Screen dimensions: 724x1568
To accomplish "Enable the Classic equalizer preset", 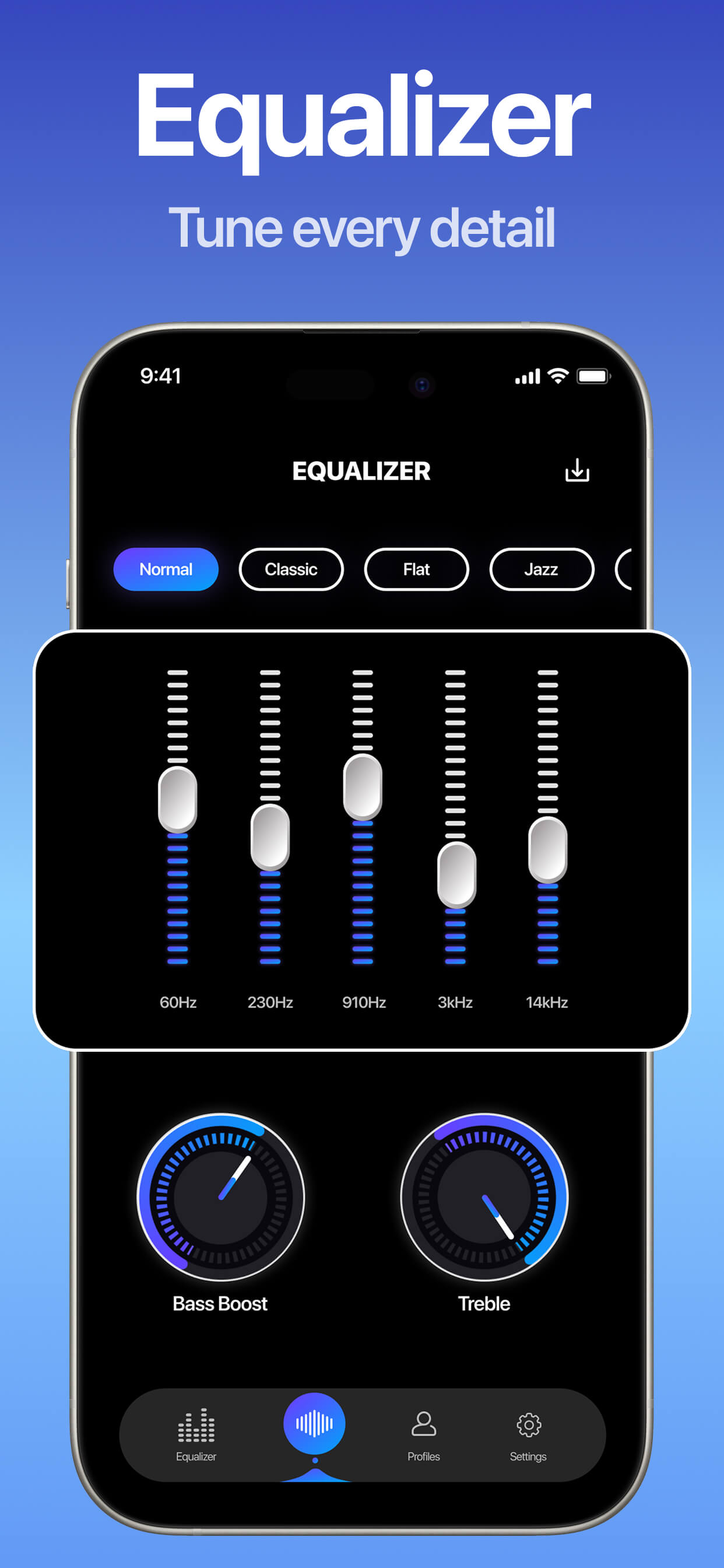I will pyautogui.click(x=291, y=570).
